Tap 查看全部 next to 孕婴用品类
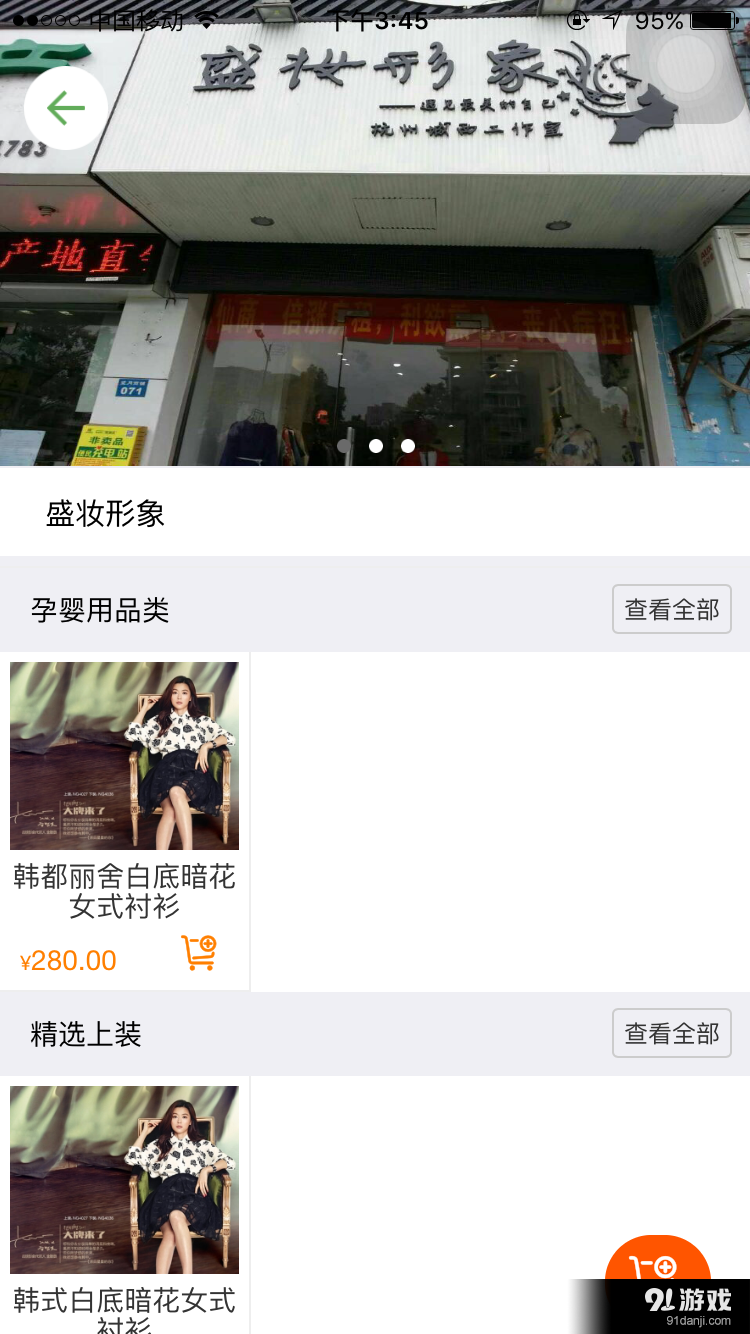Image resolution: width=750 pixels, height=1334 pixels. coord(671,608)
